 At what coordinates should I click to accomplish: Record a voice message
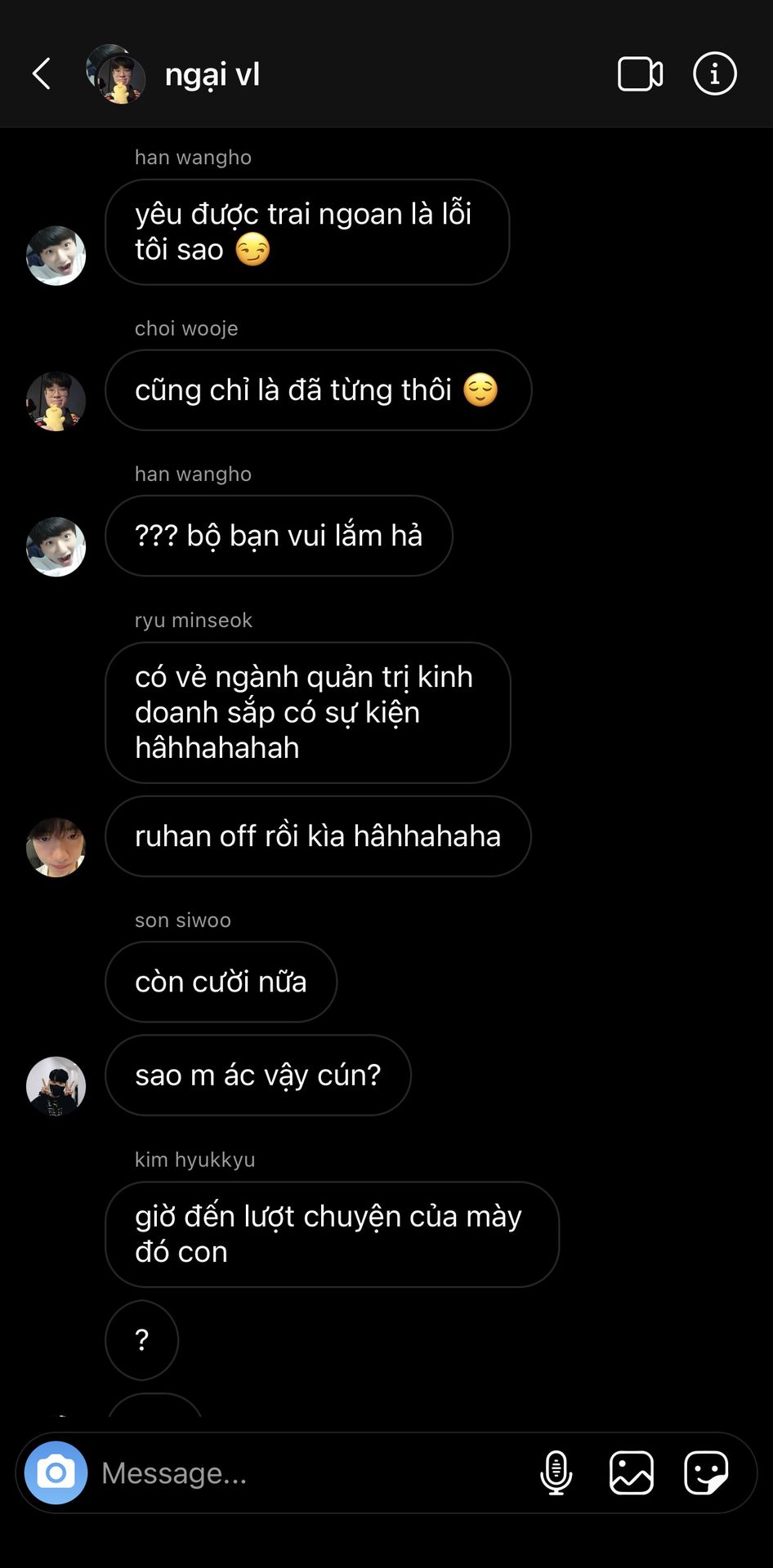click(x=556, y=1472)
